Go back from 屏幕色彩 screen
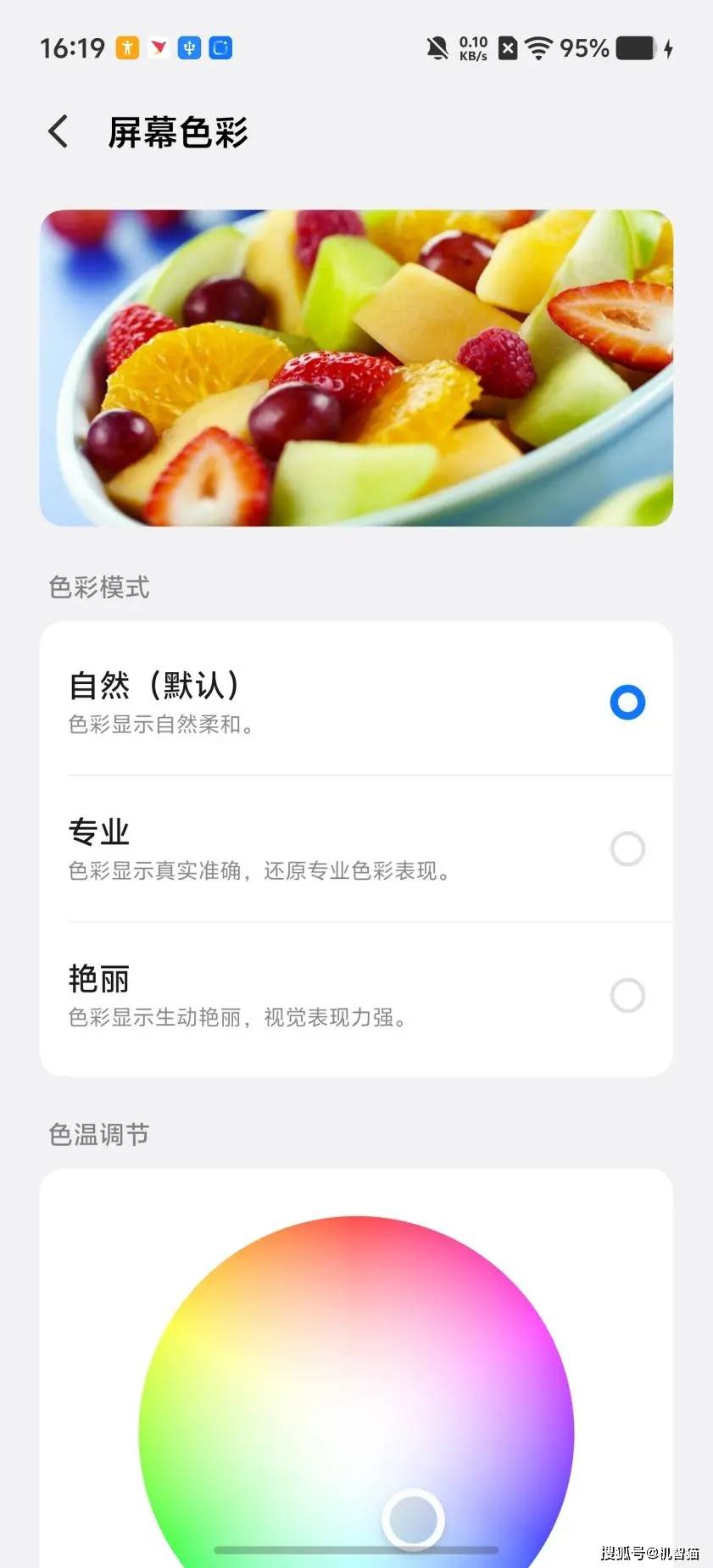Screen dimensions: 713x1568 tap(58, 132)
